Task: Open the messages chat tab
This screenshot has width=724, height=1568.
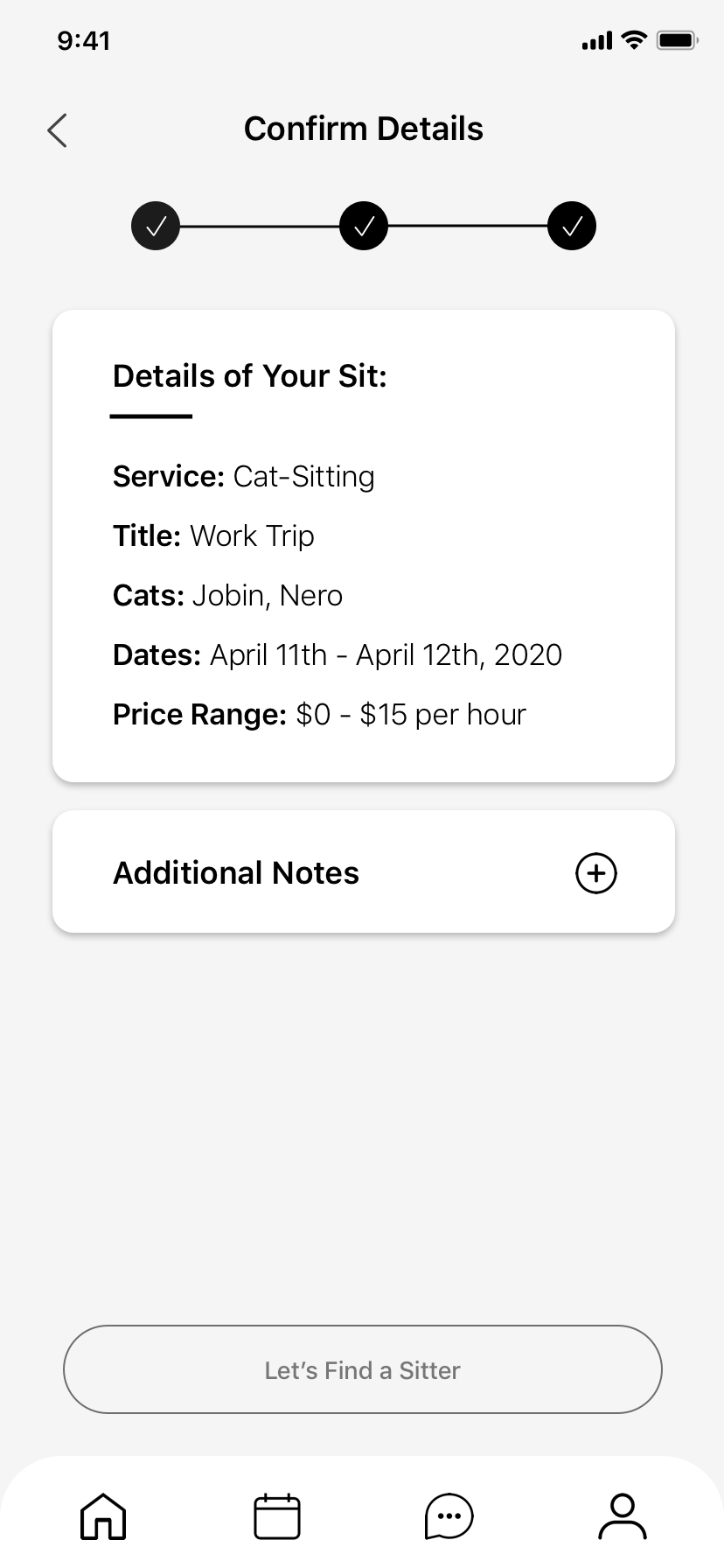Action: 449,1516
